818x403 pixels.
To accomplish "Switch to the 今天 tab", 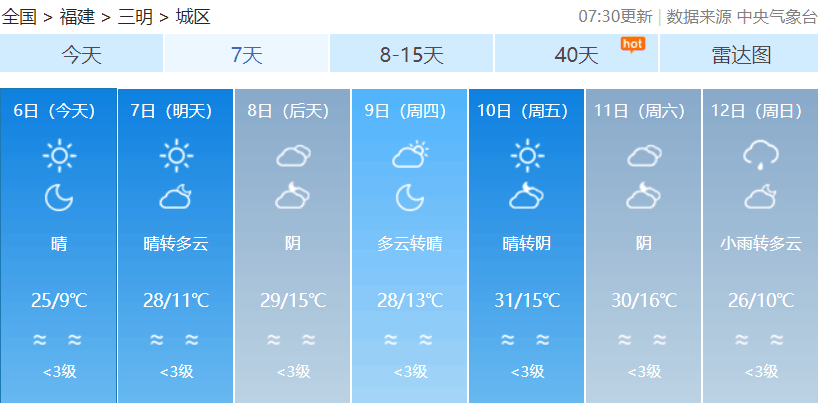I will point(81,55).
